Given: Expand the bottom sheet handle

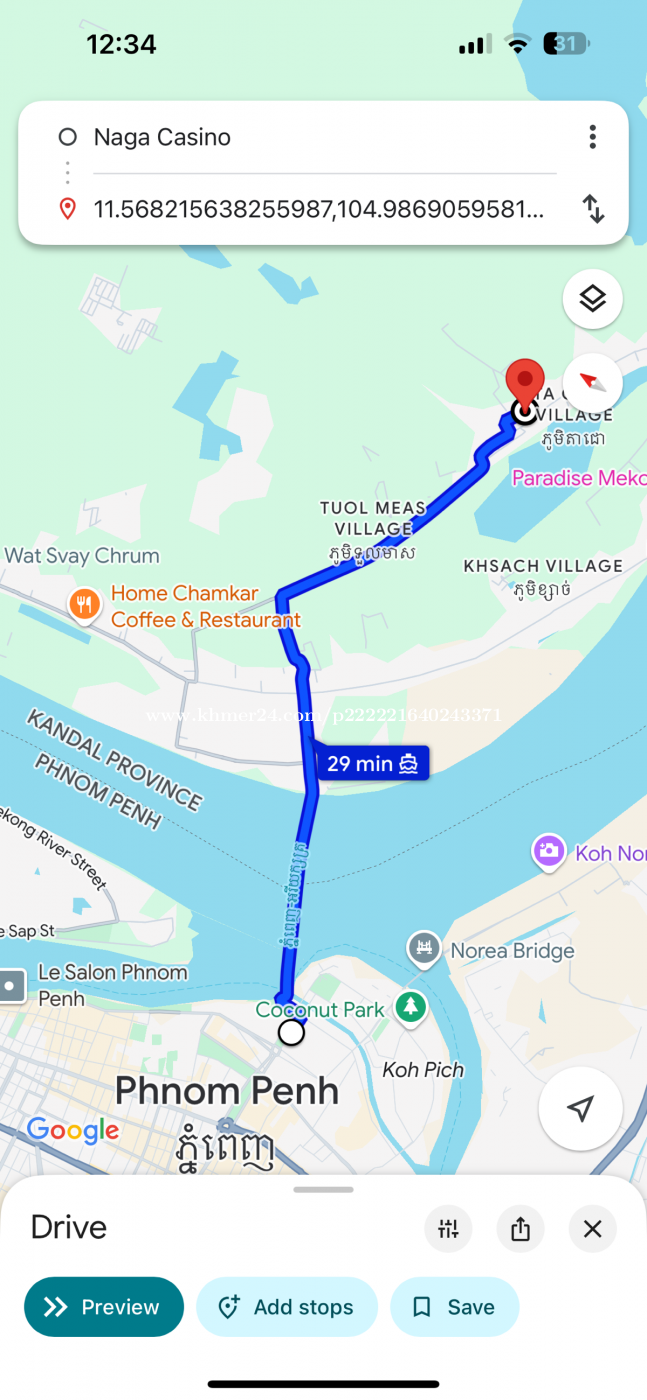Looking at the screenshot, I should (x=324, y=1189).
